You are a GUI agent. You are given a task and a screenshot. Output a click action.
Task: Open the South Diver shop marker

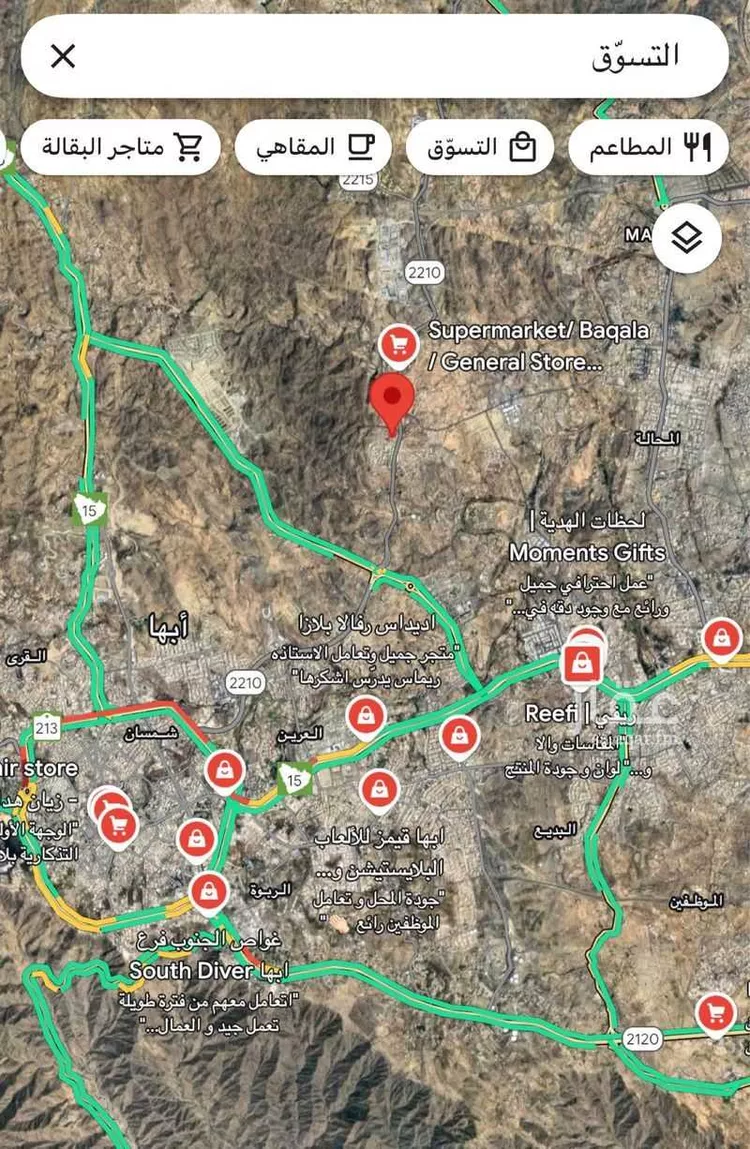pyautogui.click(x=209, y=890)
